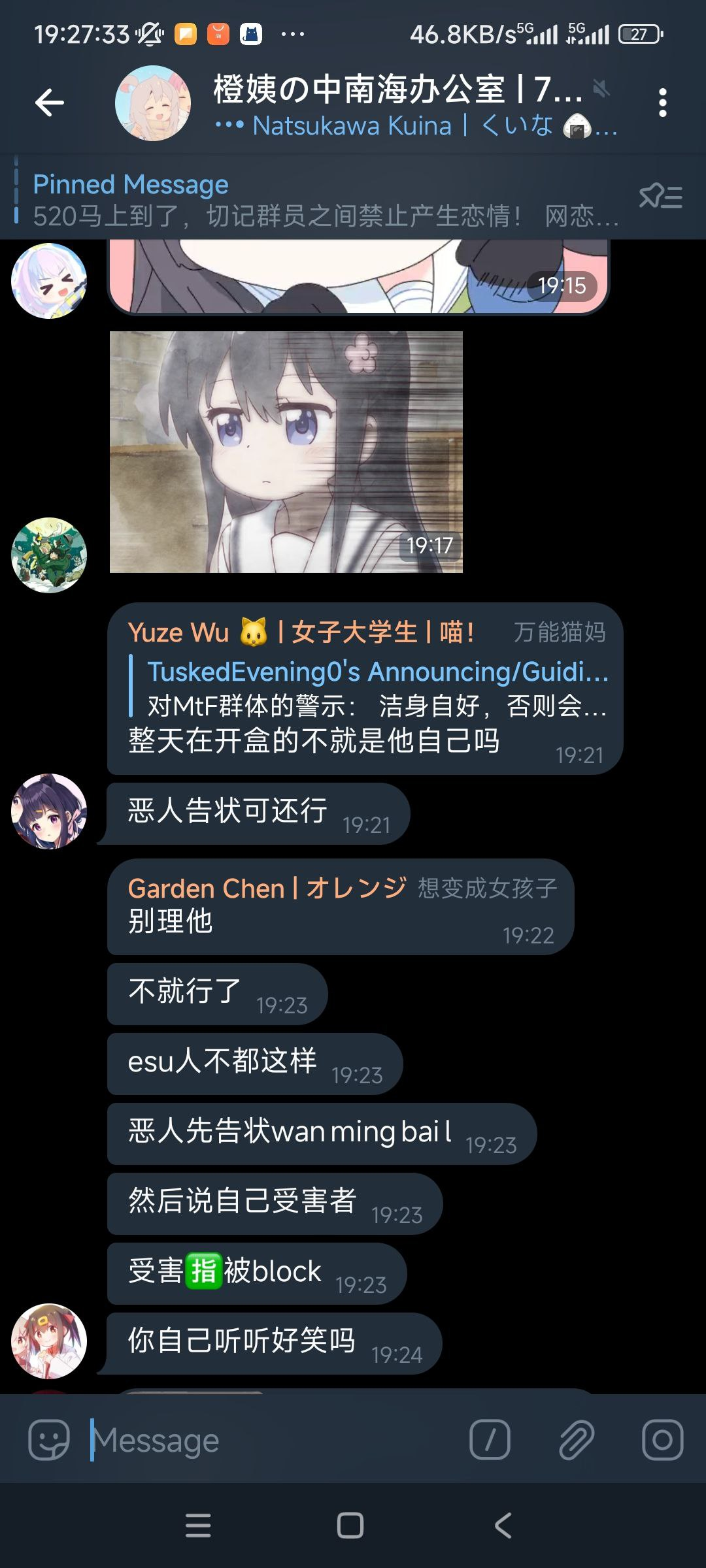Screen dimensions: 706x1568
Task: Open the pinned message about 520
Action: [314, 199]
